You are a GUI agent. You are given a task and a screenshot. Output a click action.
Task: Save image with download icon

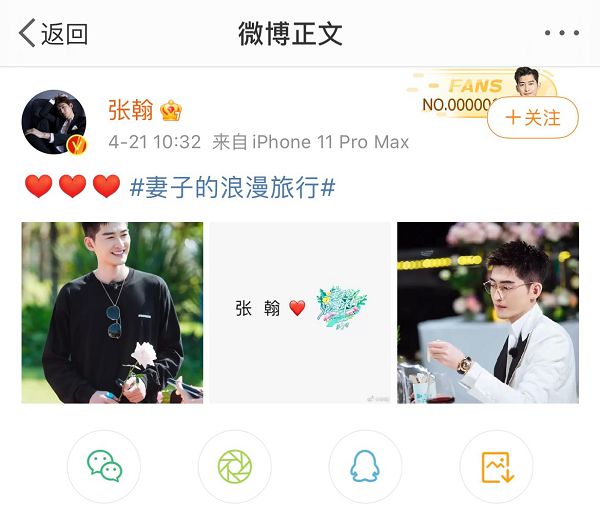pyautogui.click(x=496, y=467)
